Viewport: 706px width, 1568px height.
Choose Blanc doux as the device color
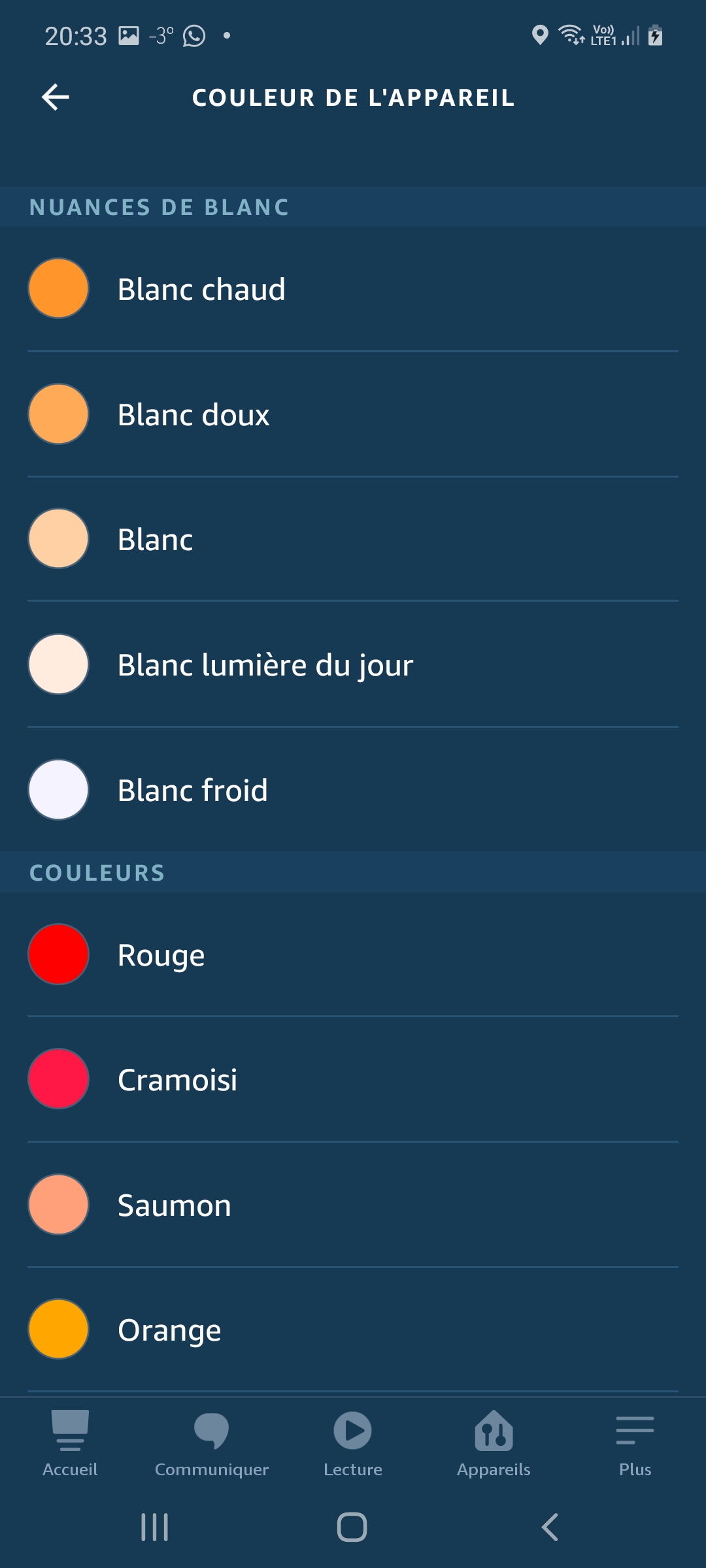pos(353,414)
